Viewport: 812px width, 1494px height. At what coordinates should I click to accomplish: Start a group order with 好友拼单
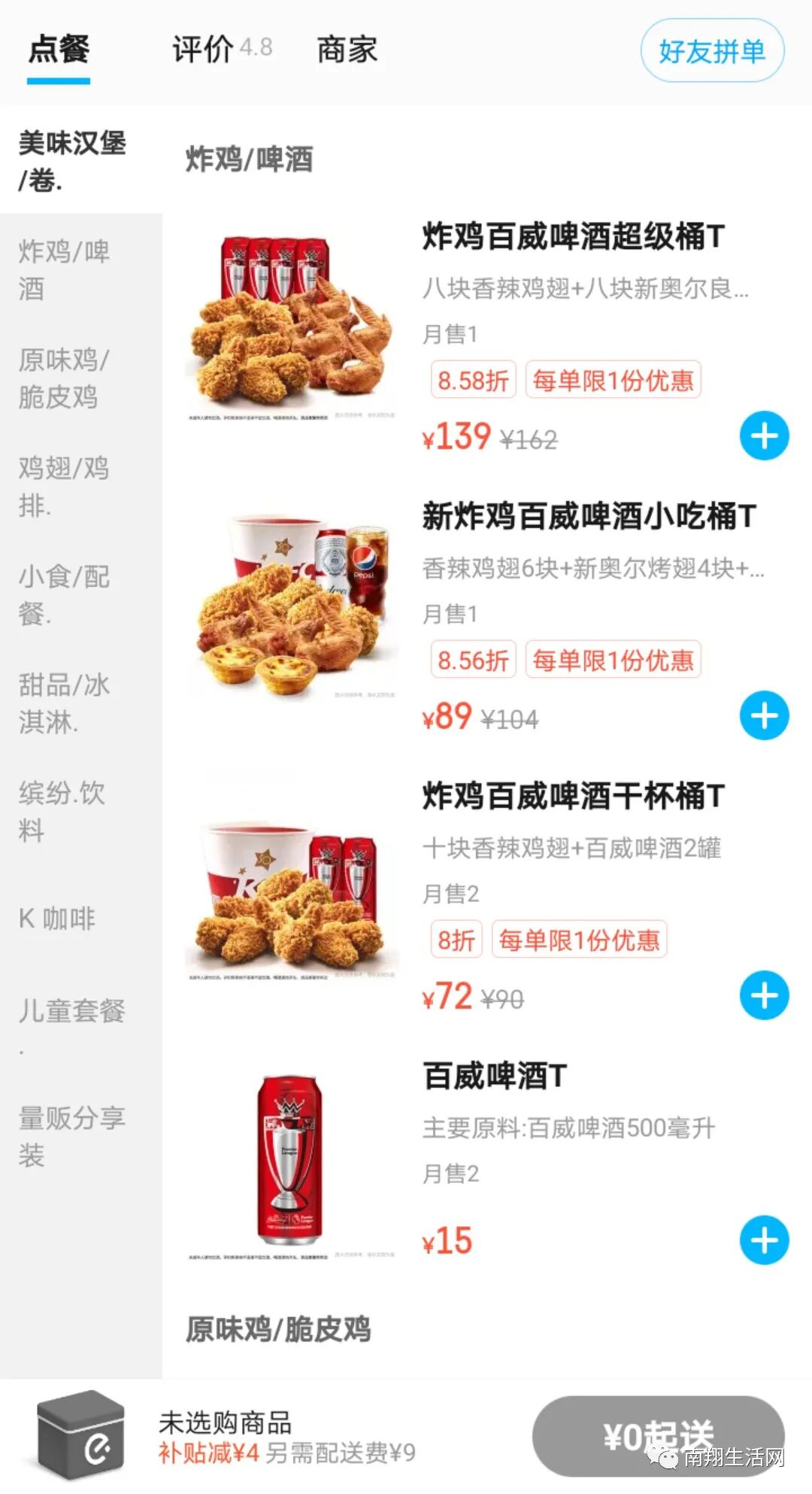point(712,51)
